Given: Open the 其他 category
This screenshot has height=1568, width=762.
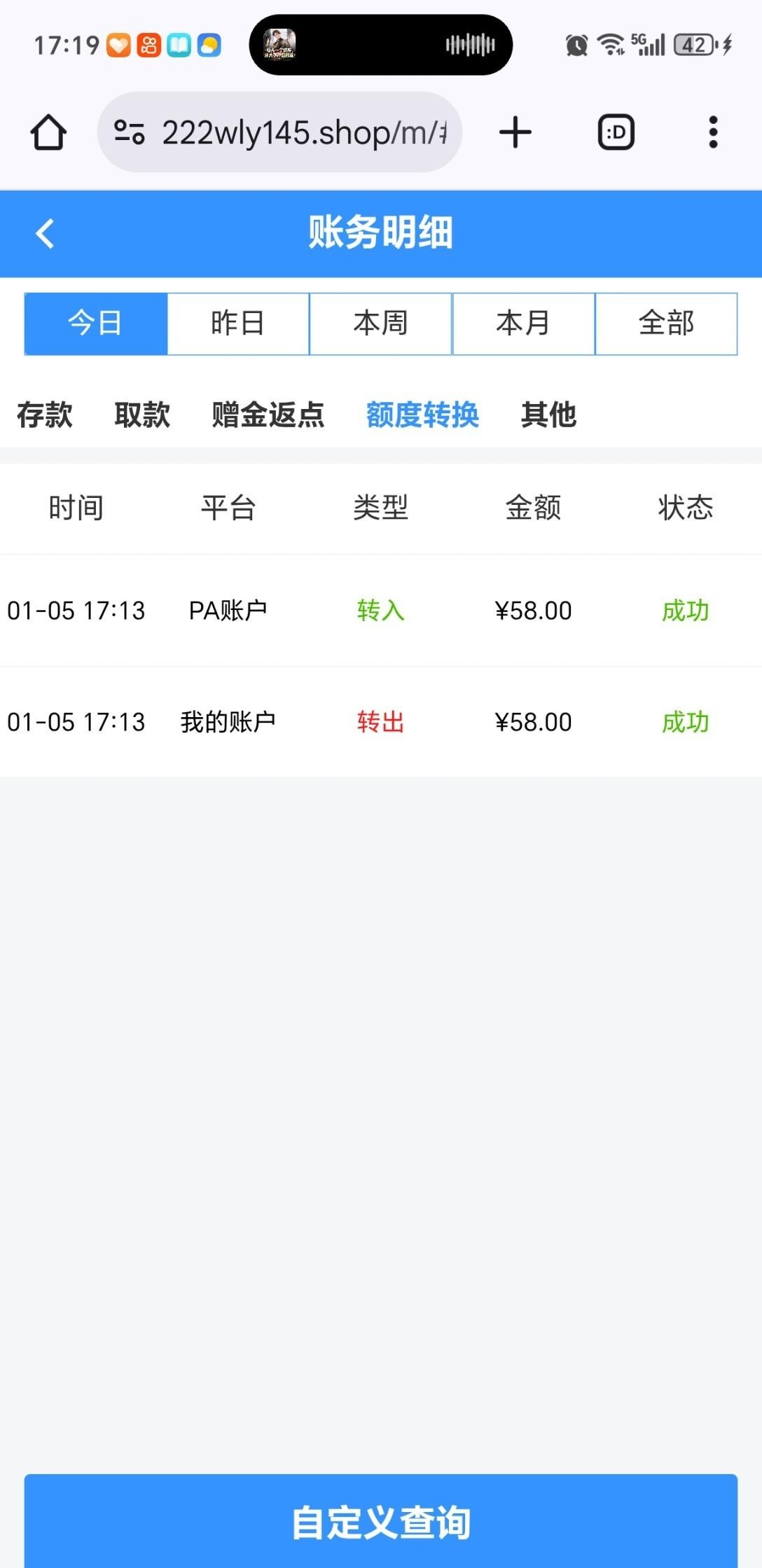Looking at the screenshot, I should pos(548,415).
